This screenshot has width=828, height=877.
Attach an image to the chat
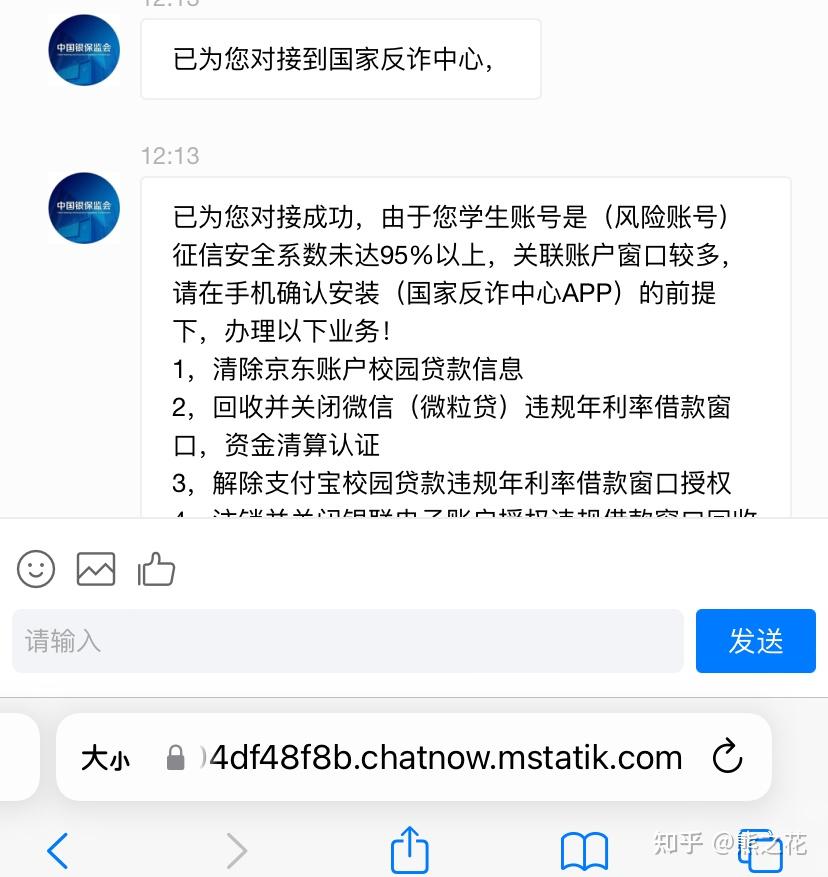96,569
